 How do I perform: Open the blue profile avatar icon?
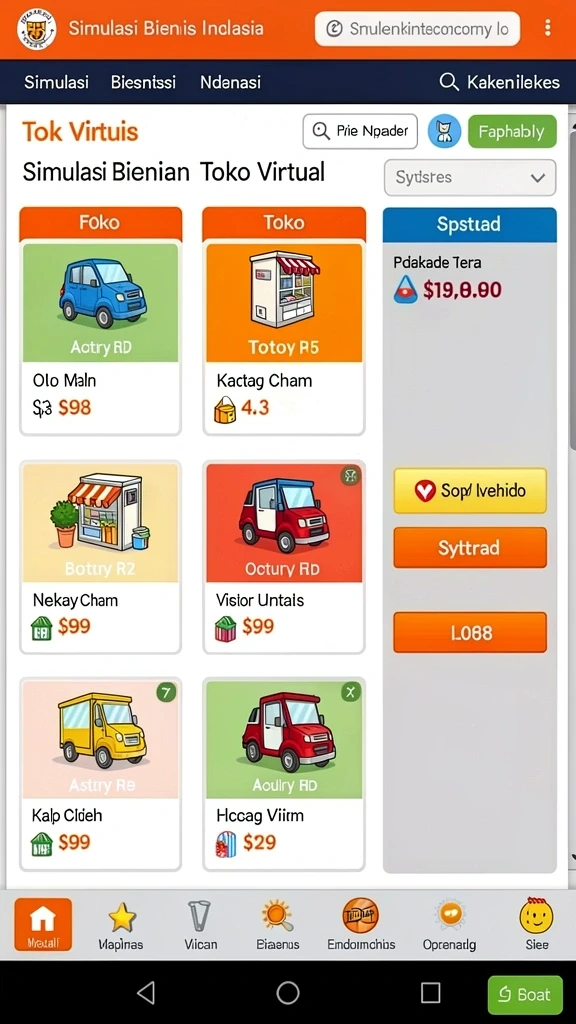pos(444,131)
